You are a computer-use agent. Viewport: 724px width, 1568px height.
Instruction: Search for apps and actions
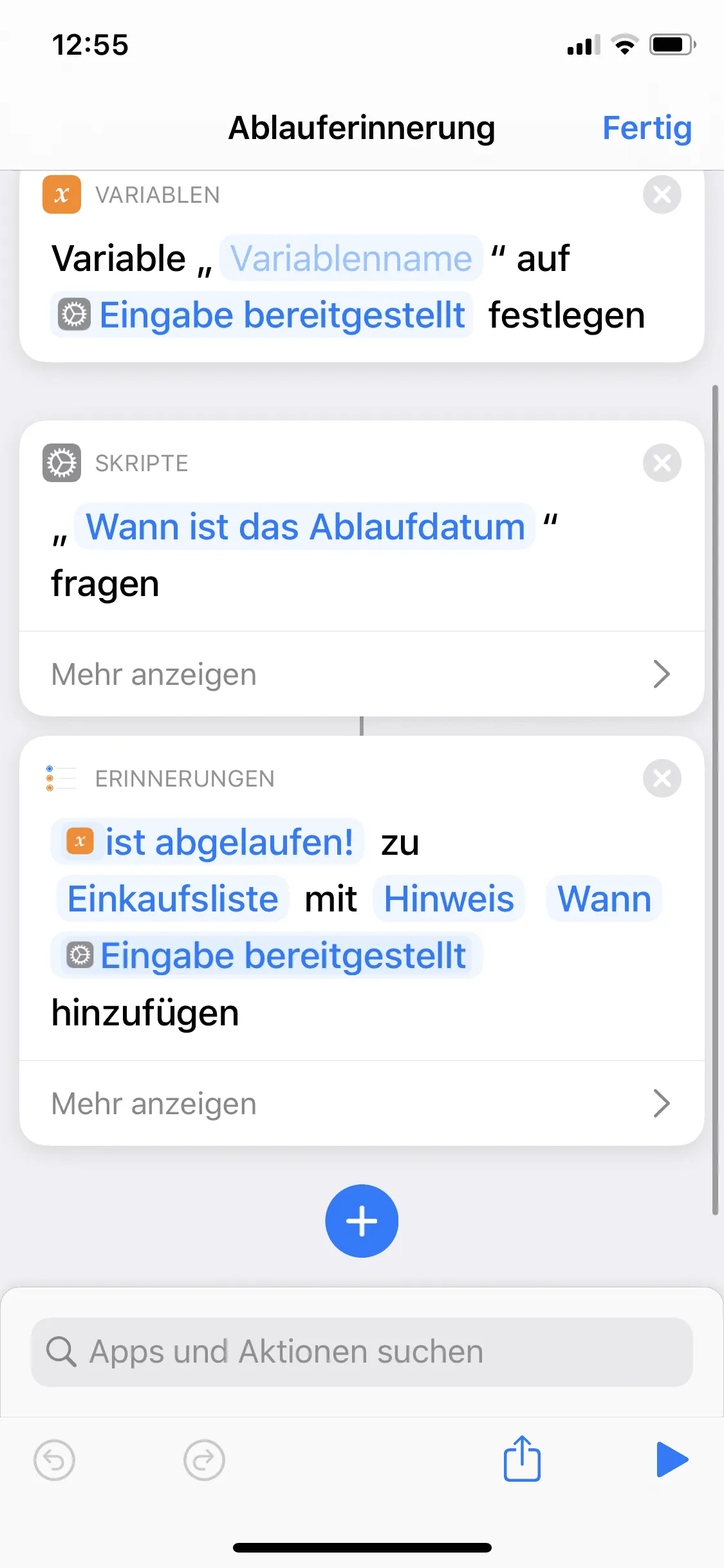point(362,1352)
